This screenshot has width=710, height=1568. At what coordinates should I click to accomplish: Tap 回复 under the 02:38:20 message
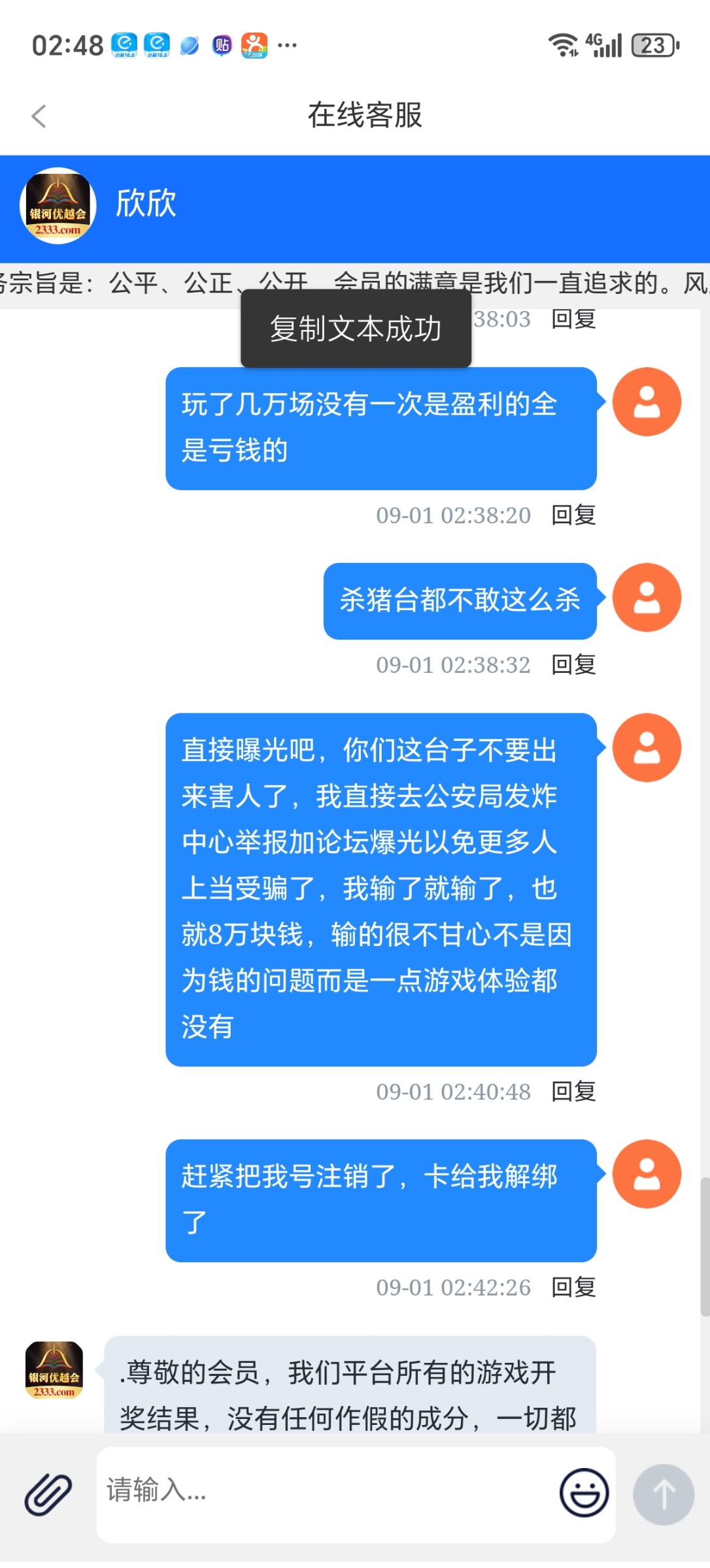pos(573,515)
